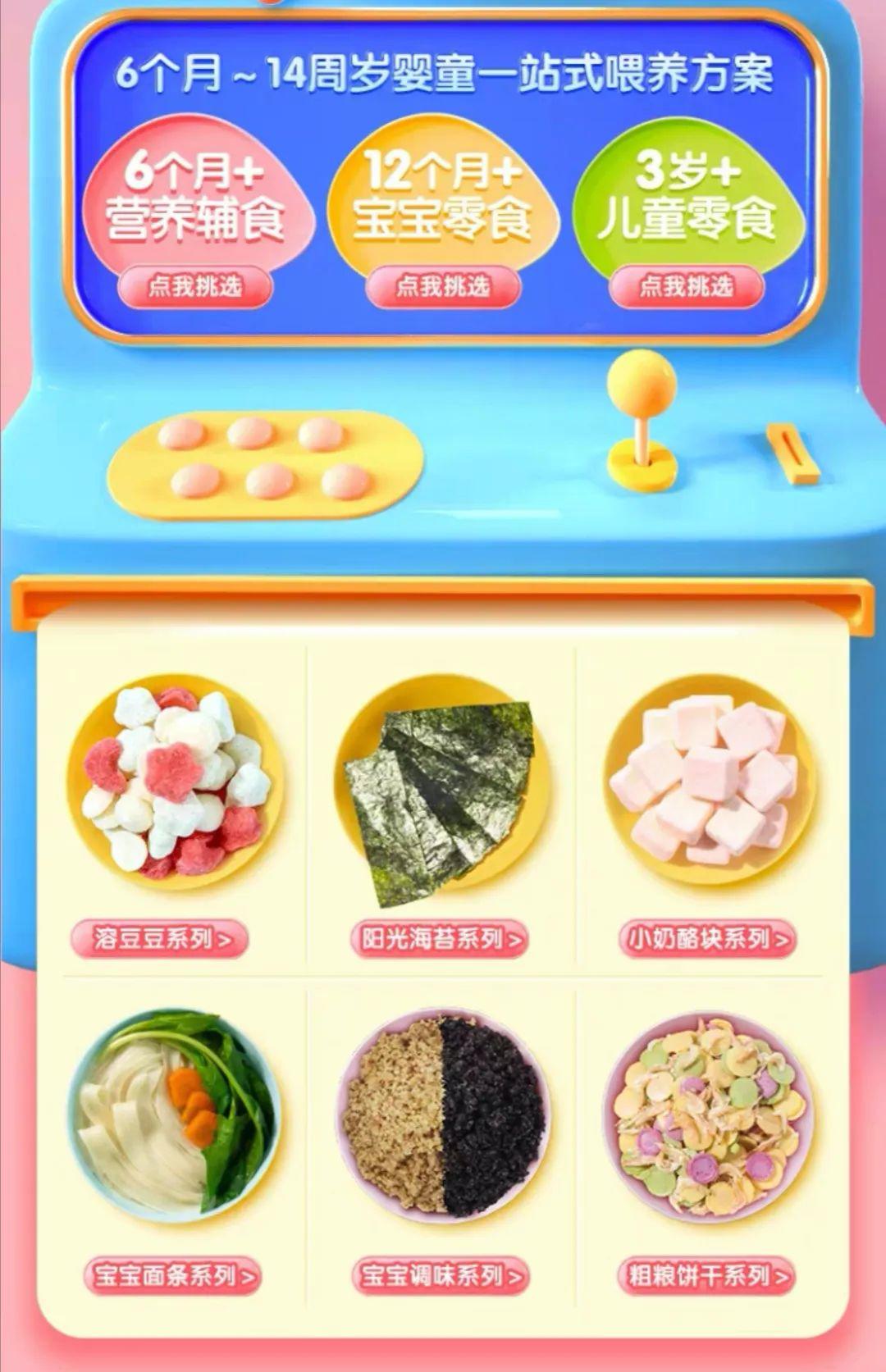Tap 点我挑选 under 12个月+ 宝宝零食
The image size is (886, 1372).
[x=443, y=286]
